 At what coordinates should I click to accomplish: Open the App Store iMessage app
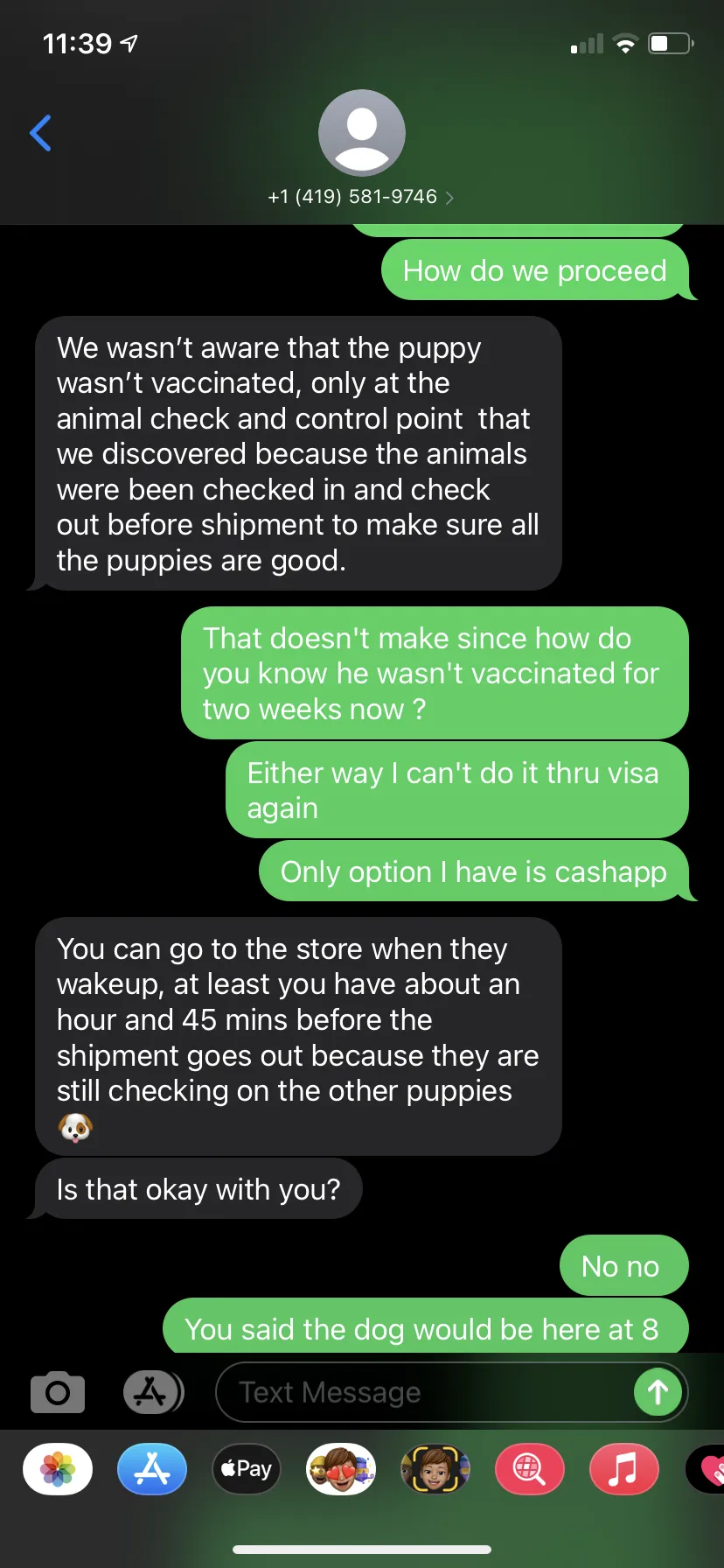(152, 1469)
